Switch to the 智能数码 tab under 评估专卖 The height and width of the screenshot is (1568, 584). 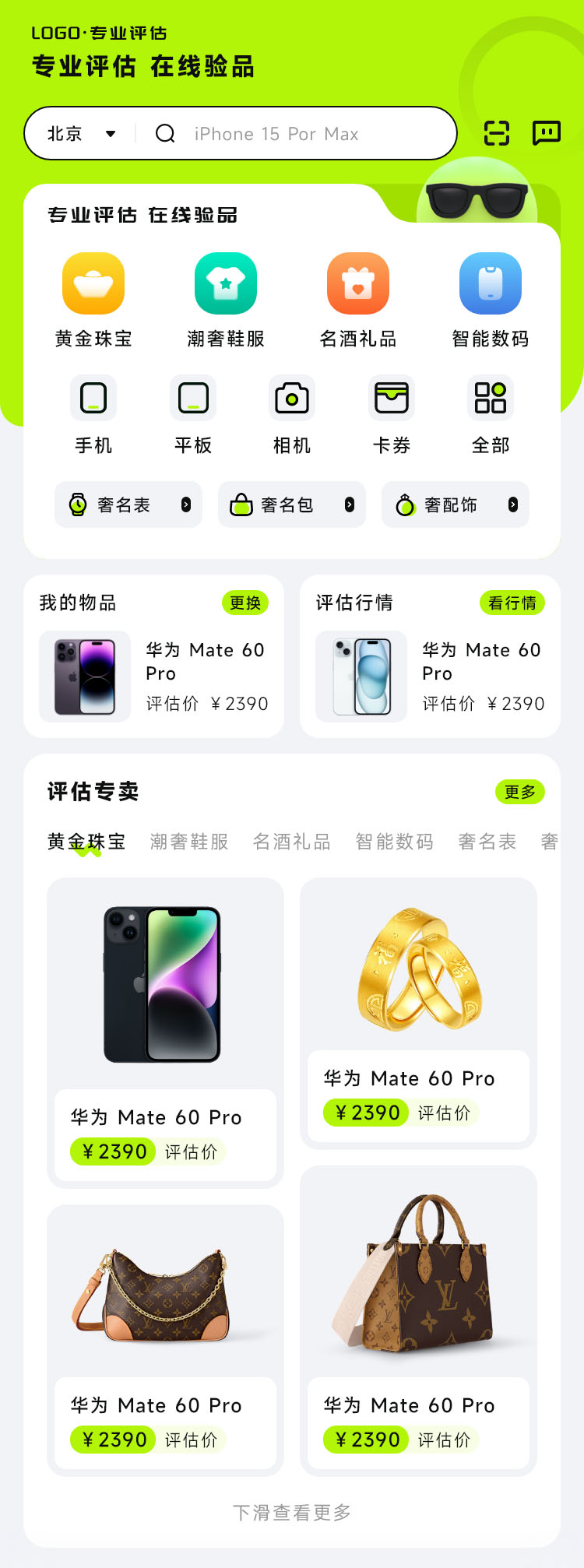[x=394, y=842]
